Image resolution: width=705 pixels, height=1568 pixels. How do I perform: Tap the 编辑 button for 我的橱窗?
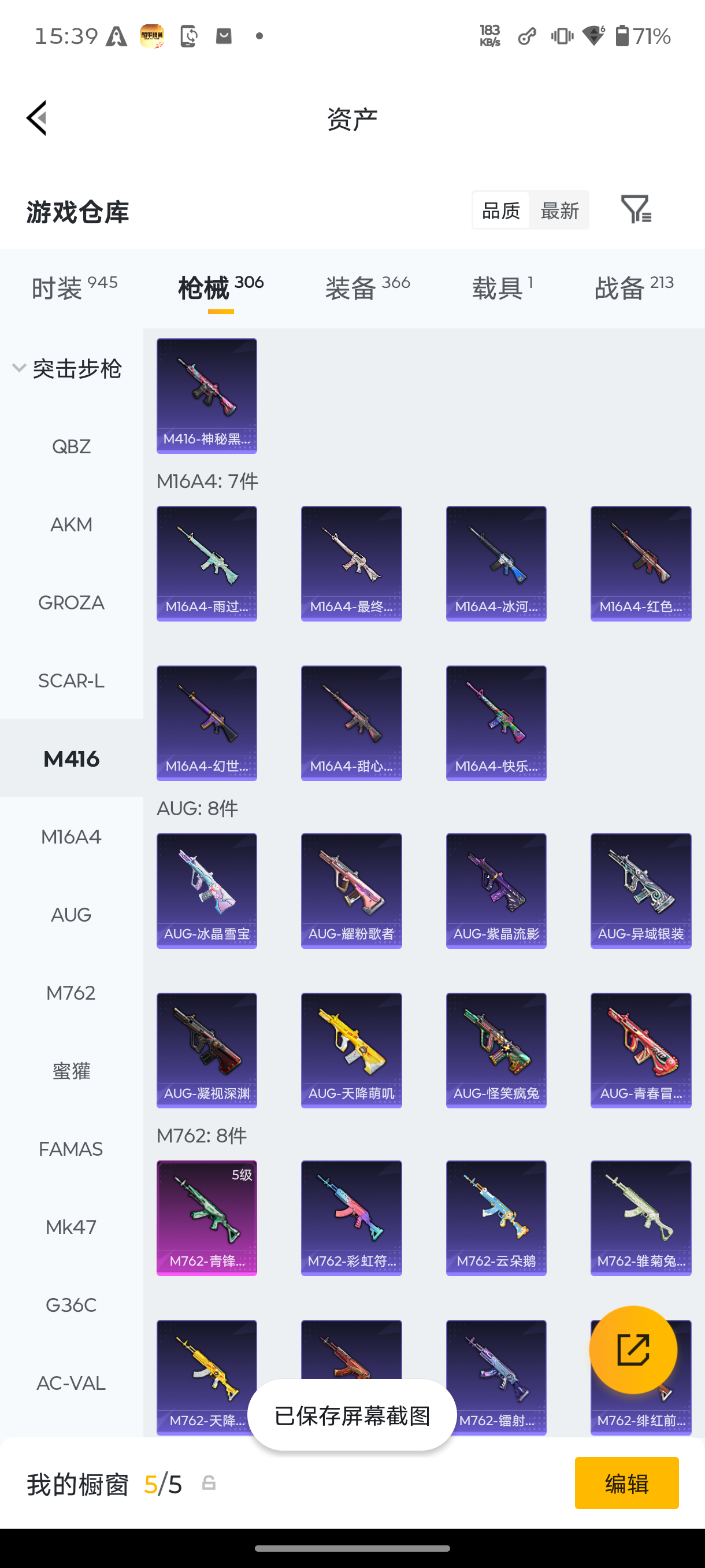pyautogui.click(x=626, y=1483)
